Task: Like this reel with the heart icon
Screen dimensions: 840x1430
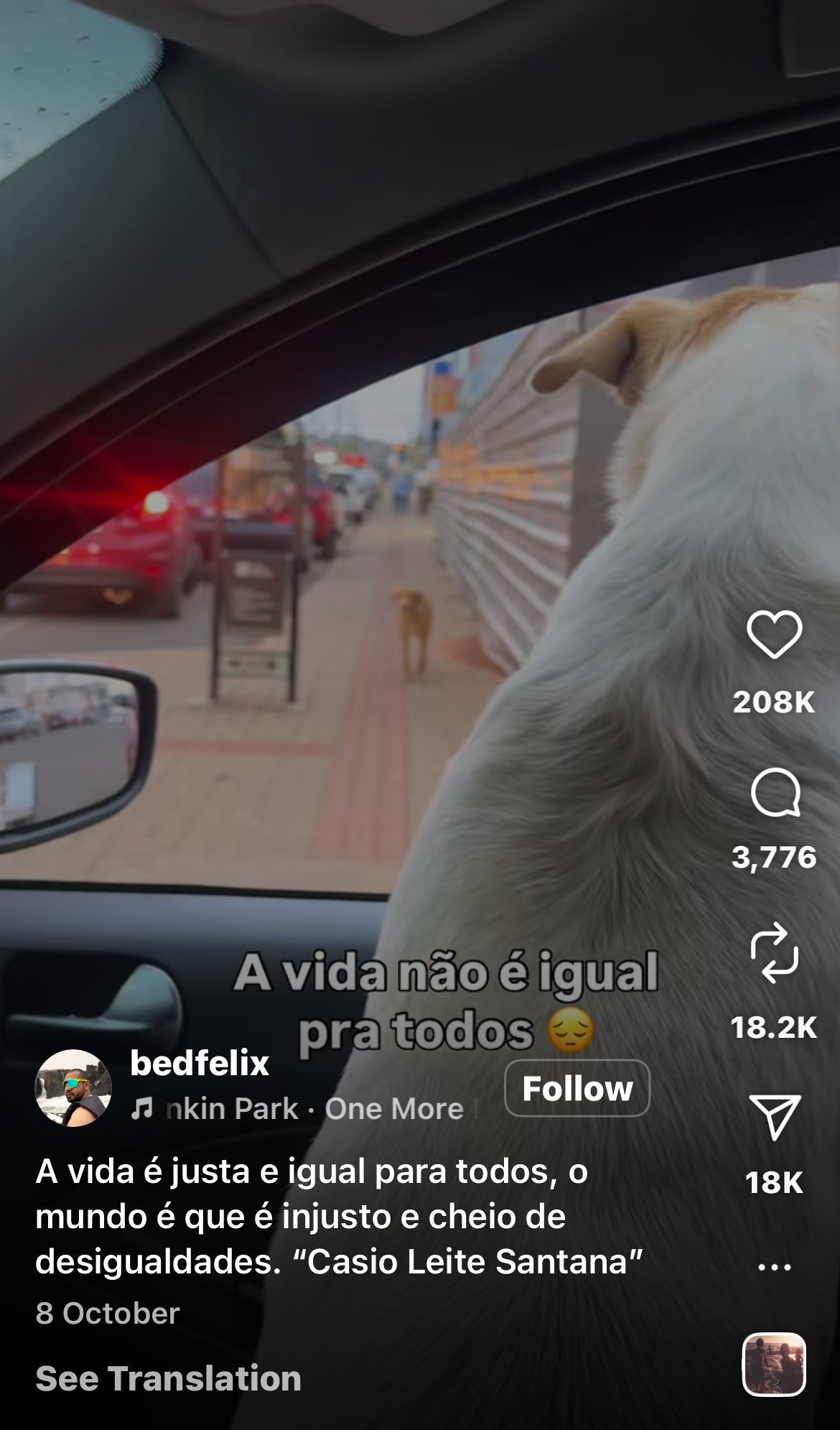Action: pos(774,635)
